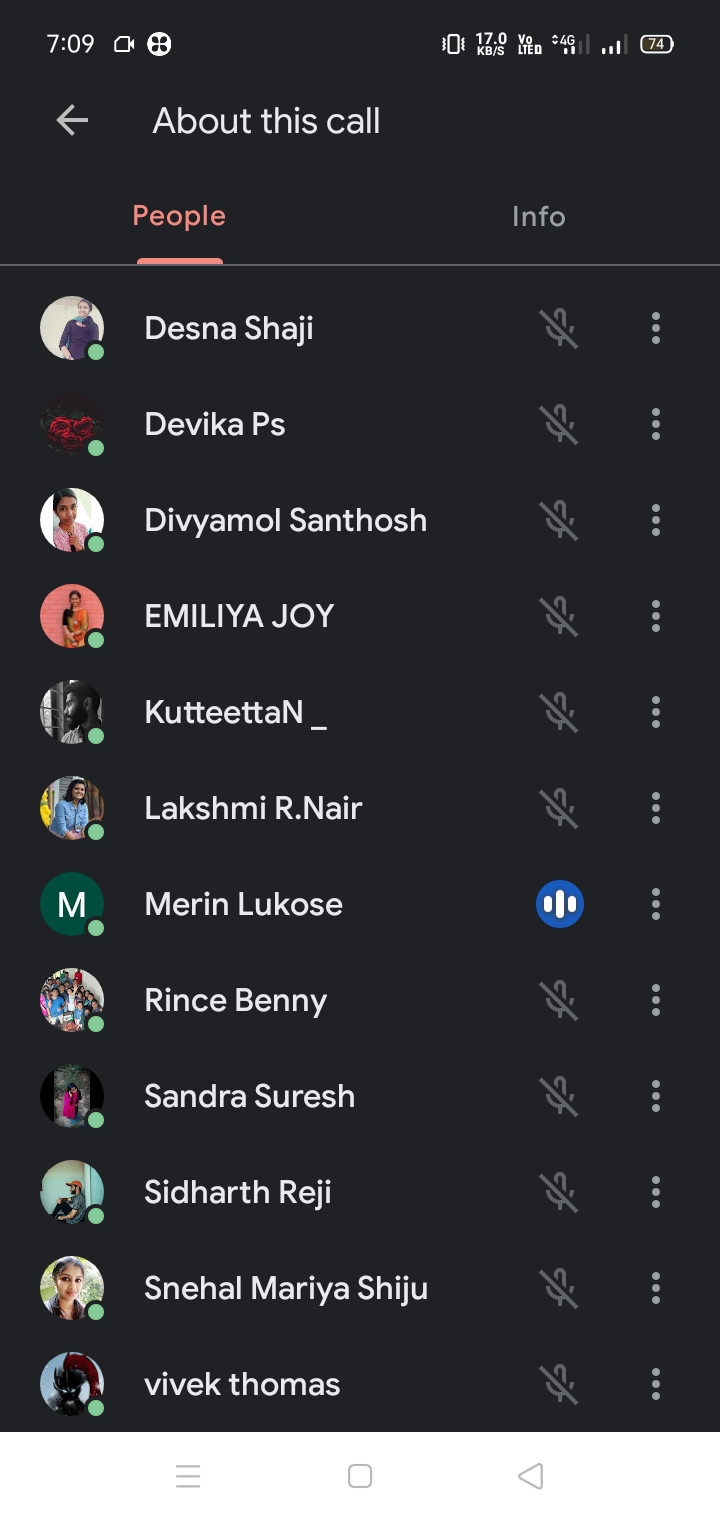Open more options for Lakshmi R.Nair
Image resolution: width=720 pixels, height=1520 pixels.
click(x=656, y=808)
